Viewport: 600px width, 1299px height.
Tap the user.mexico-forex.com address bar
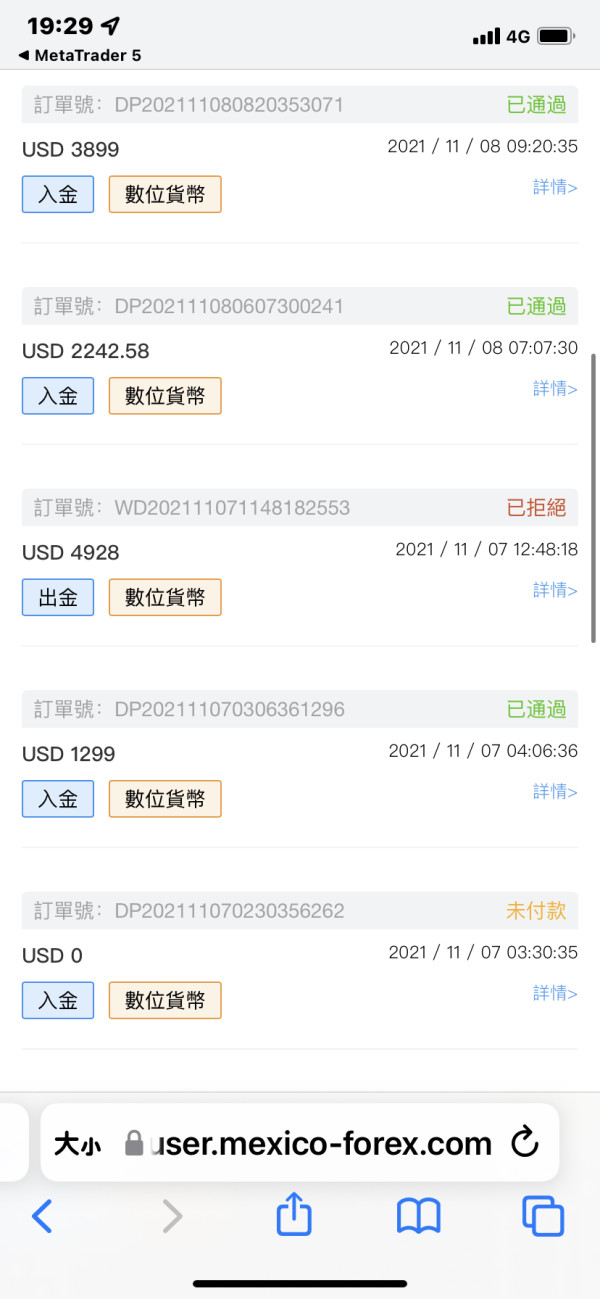point(320,1143)
